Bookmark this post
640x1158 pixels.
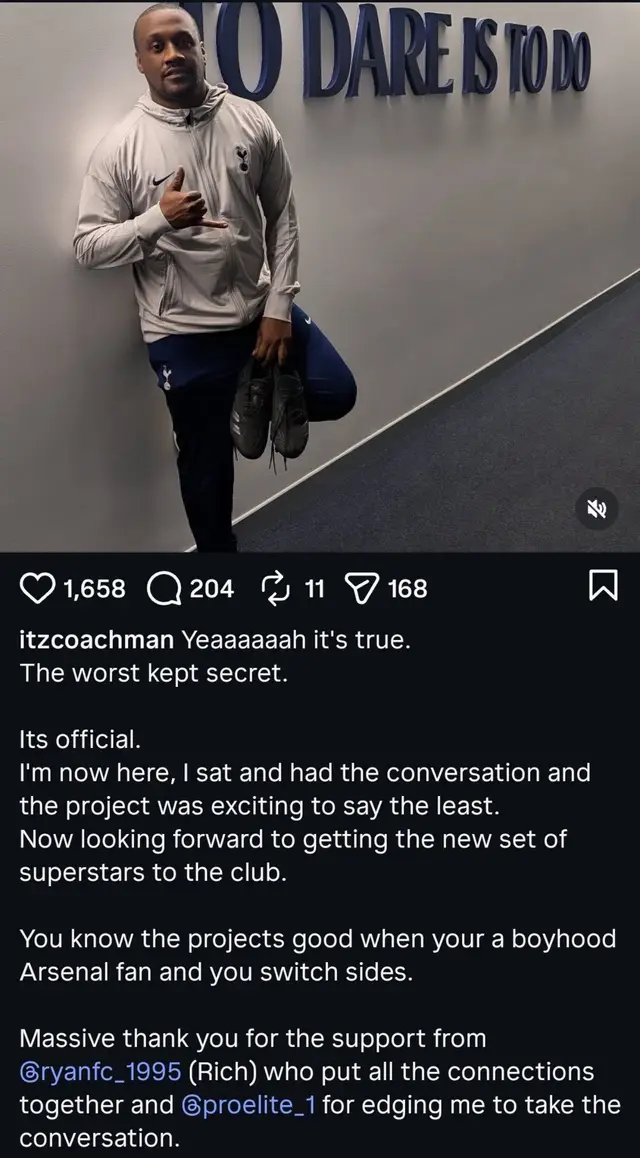pos(603,588)
